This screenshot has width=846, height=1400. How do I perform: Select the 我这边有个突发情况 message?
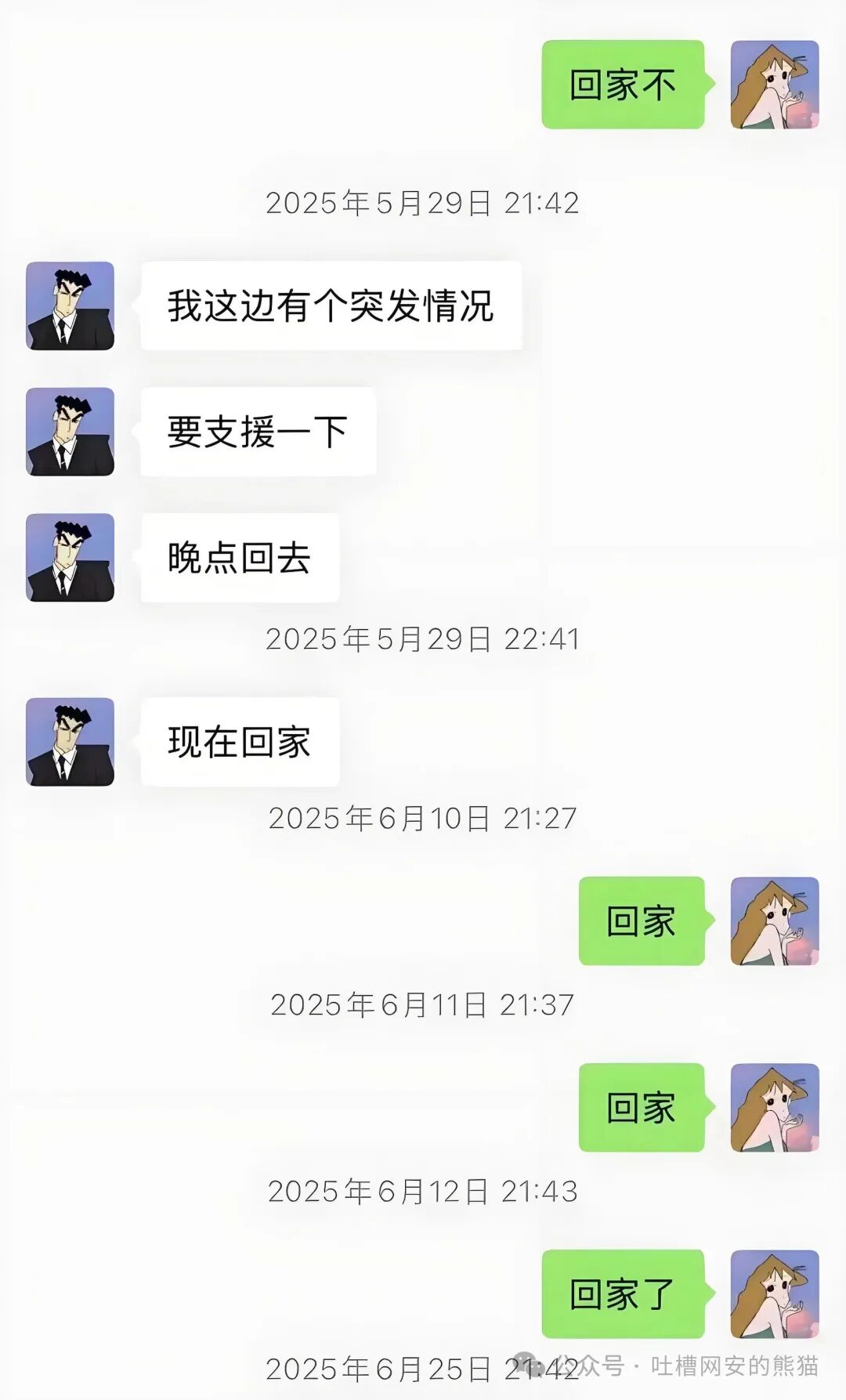(x=337, y=307)
